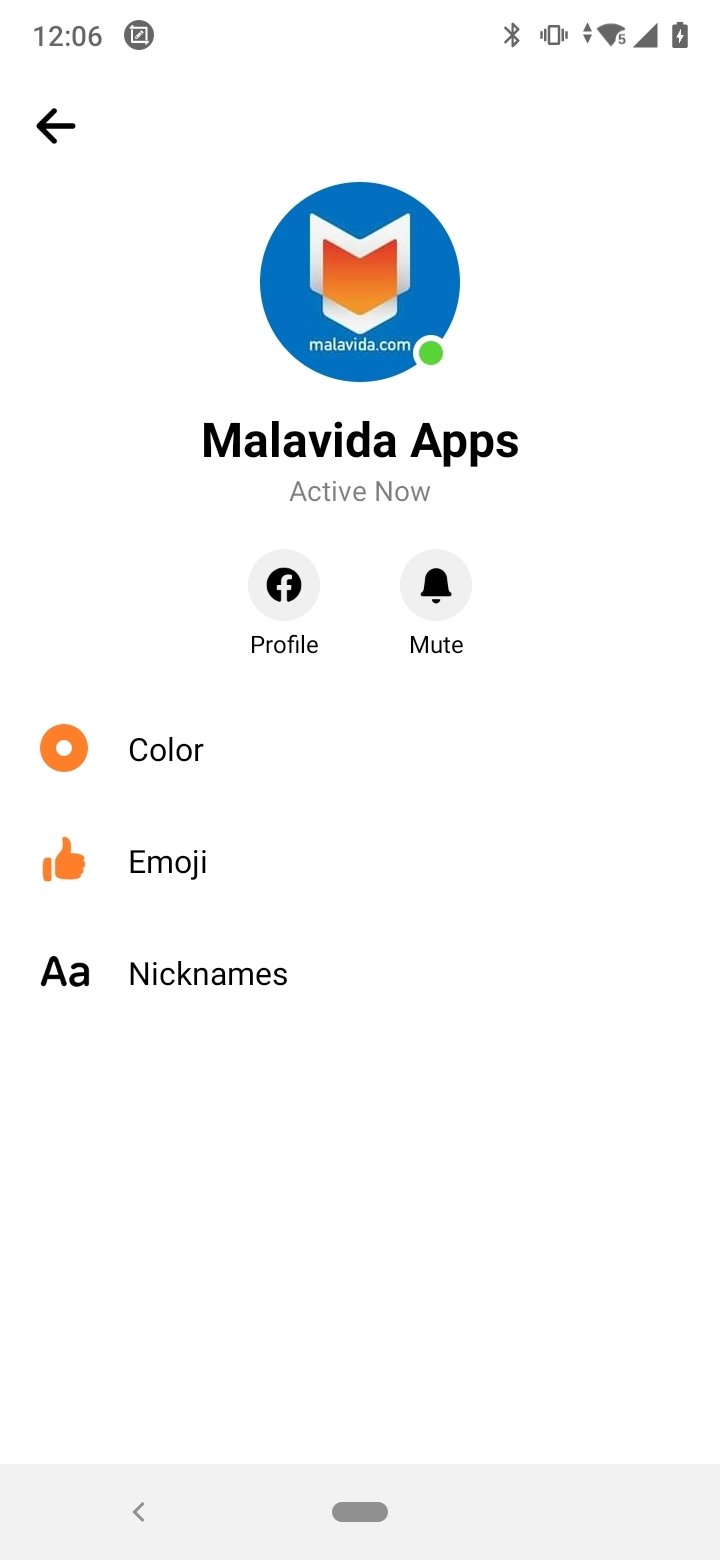The height and width of the screenshot is (1560, 720).
Task: Tap the Malavida Apps profile picture
Action: point(360,282)
